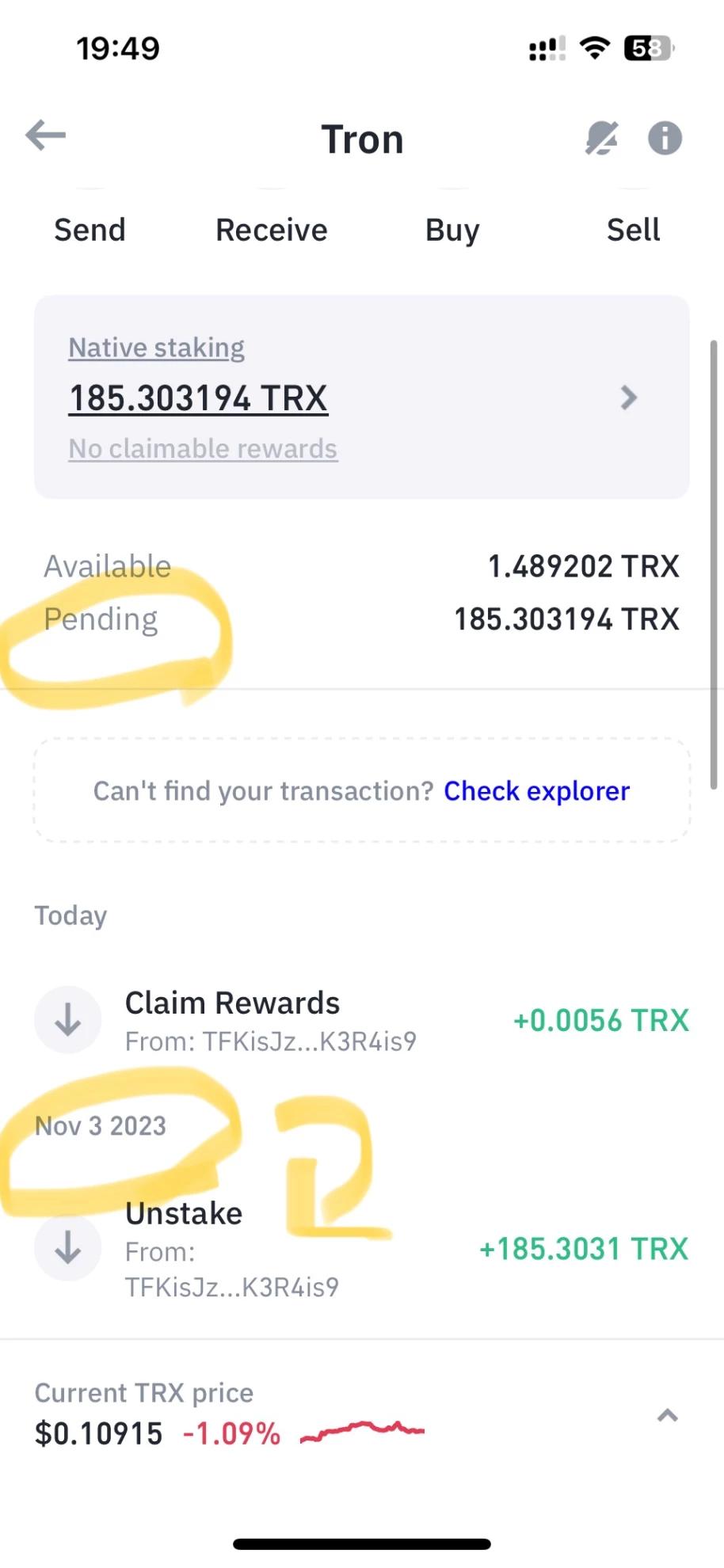Open the Tron info icon
This screenshot has height=1568, width=724.
click(665, 139)
